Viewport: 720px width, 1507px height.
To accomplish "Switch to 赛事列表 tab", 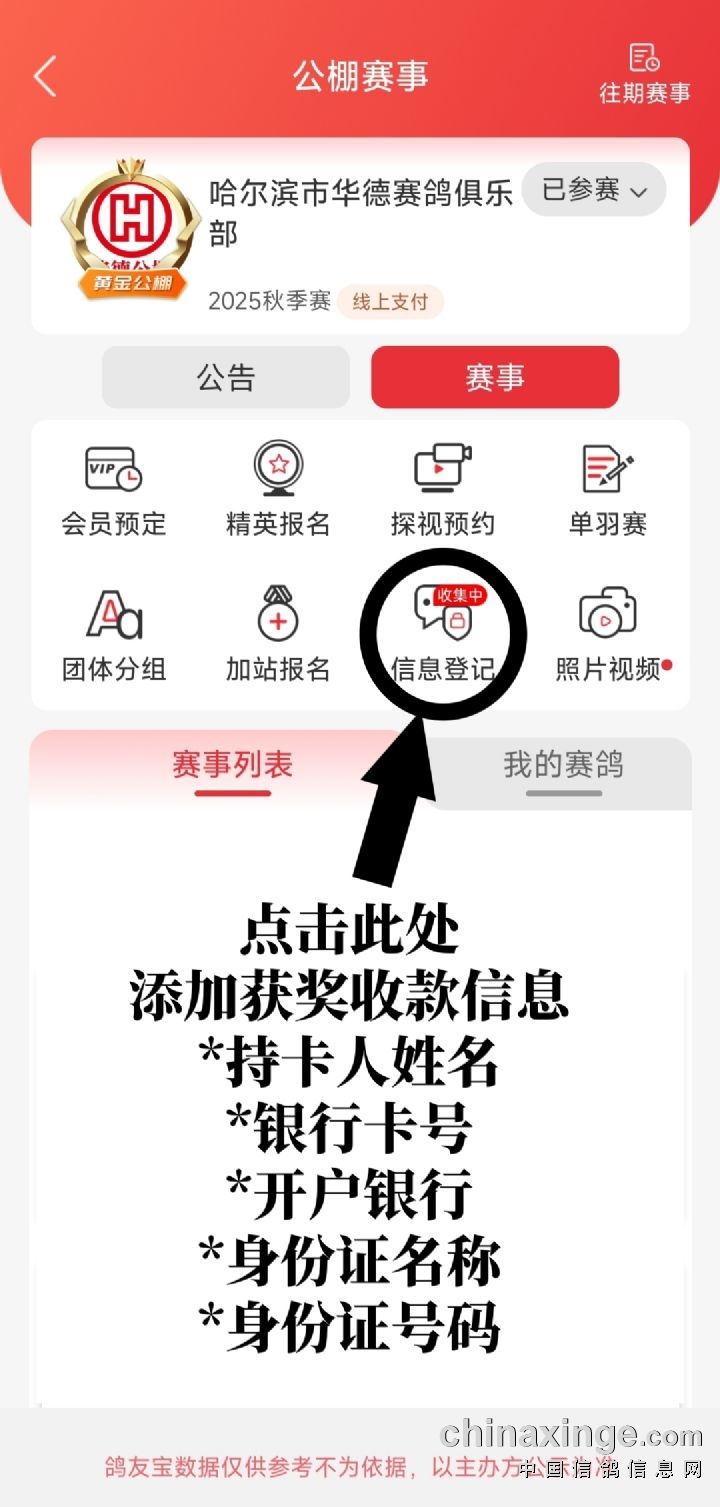I will pos(232,766).
